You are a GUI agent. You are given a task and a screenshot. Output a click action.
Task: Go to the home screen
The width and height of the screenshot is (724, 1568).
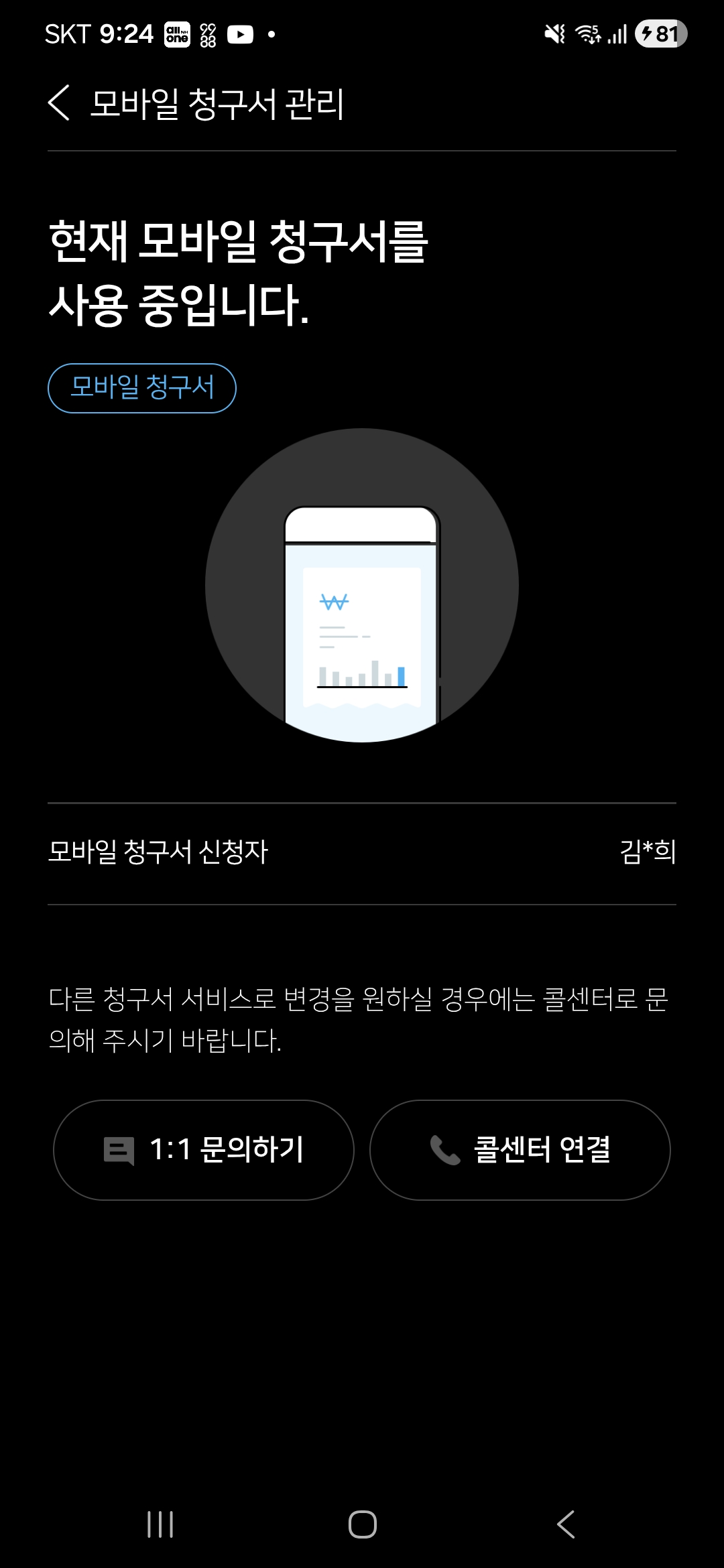coord(362,1524)
